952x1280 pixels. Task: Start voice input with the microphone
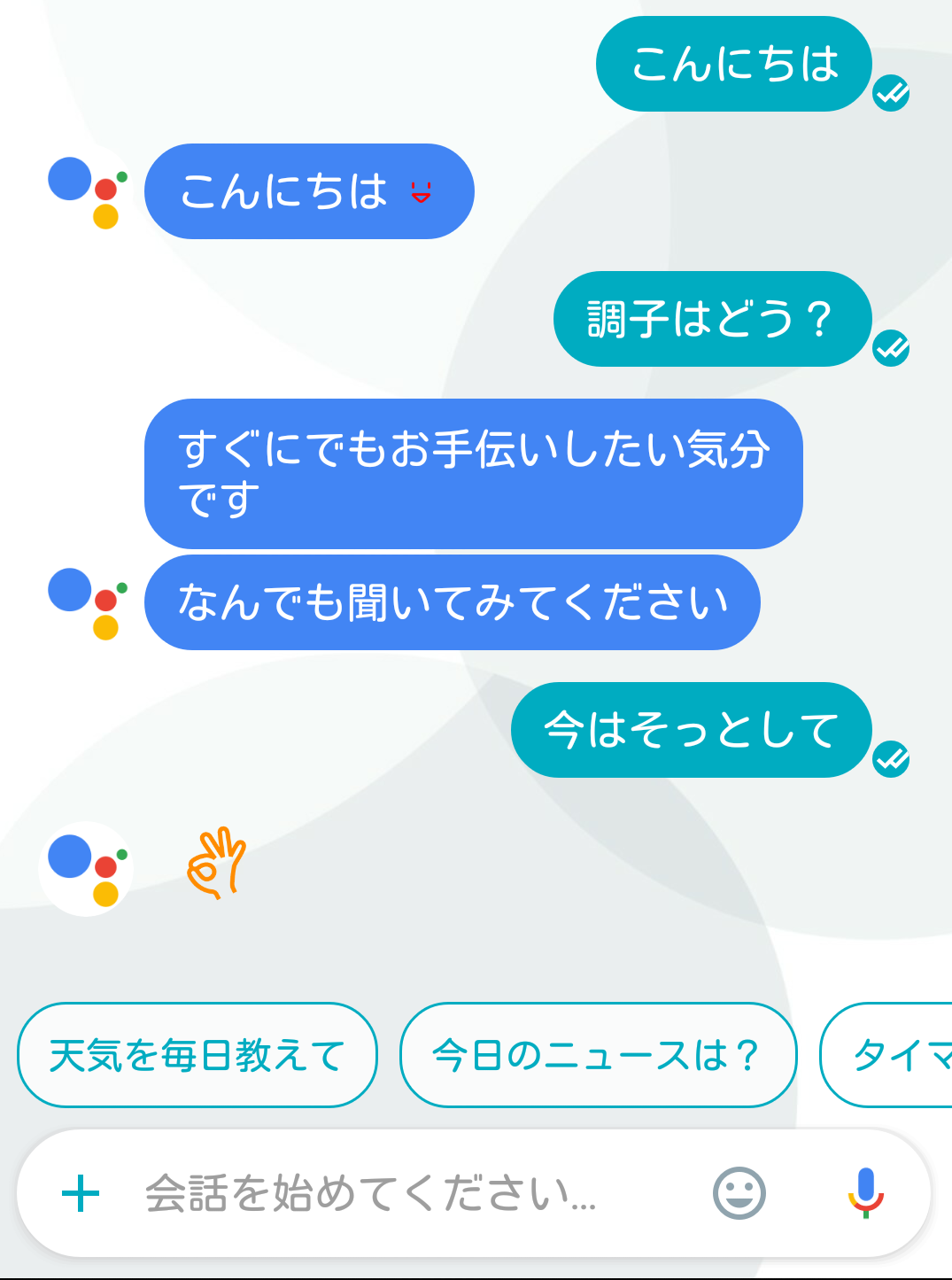(x=865, y=1193)
